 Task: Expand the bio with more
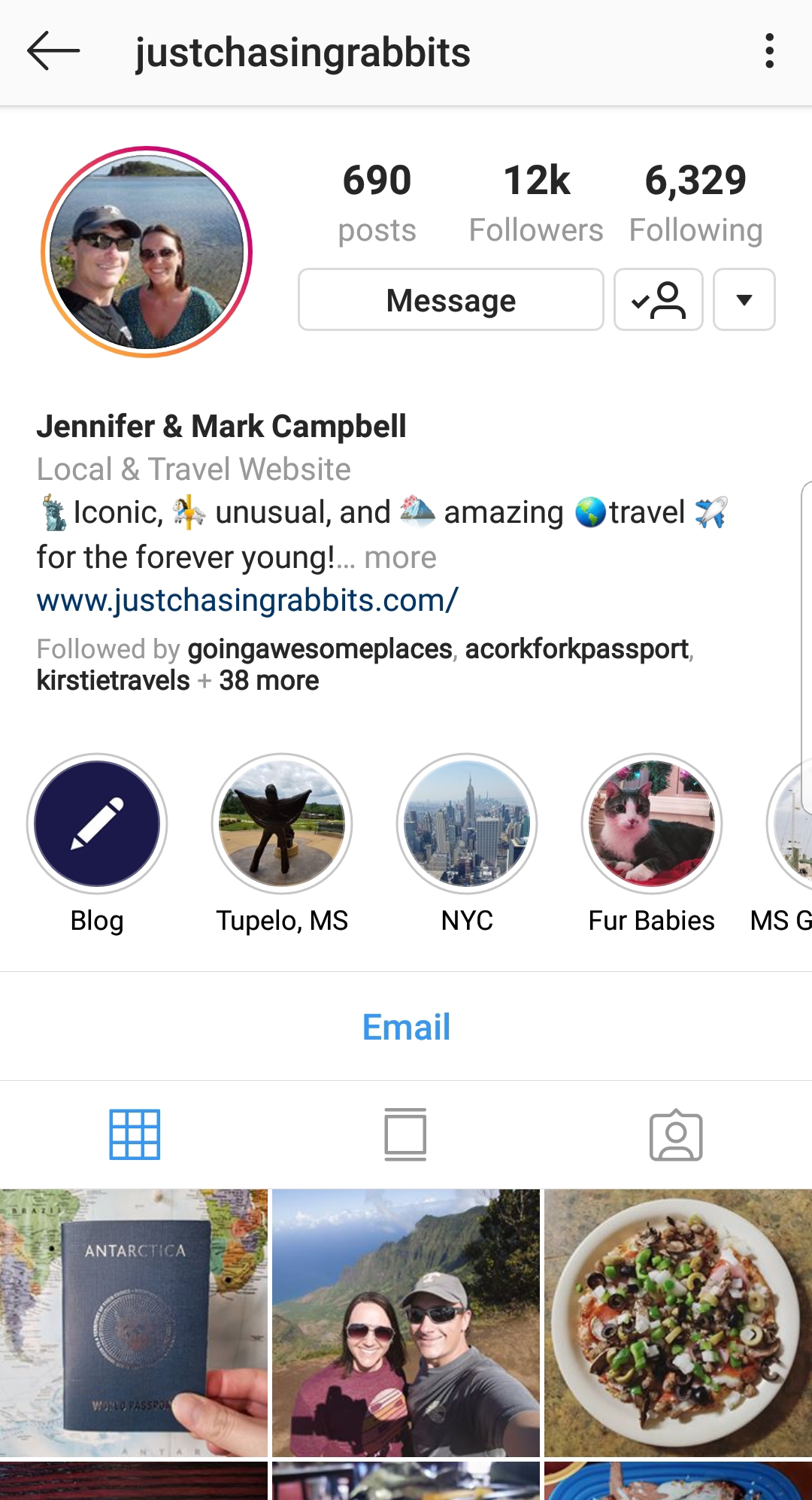click(400, 558)
